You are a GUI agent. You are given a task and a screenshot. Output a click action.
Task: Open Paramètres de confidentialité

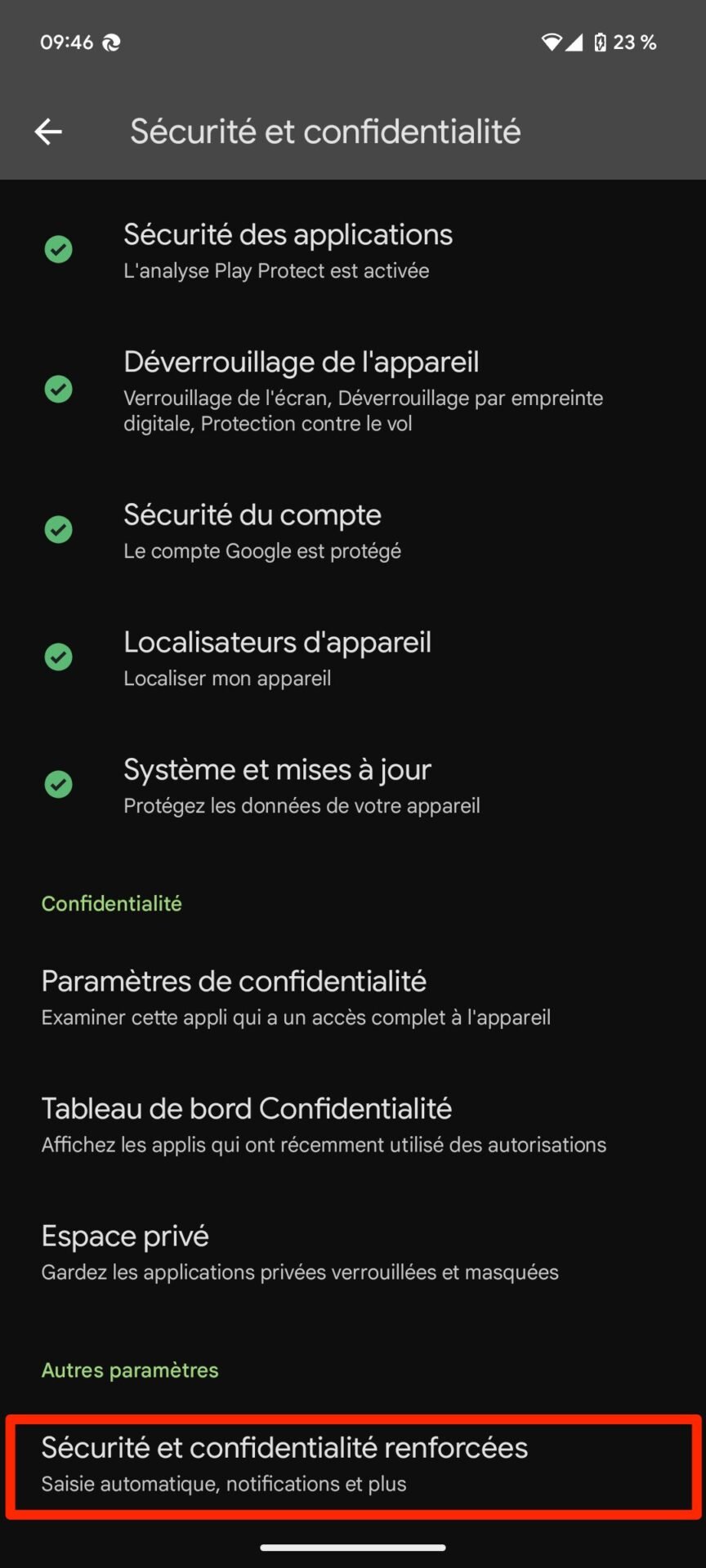tap(353, 996)
